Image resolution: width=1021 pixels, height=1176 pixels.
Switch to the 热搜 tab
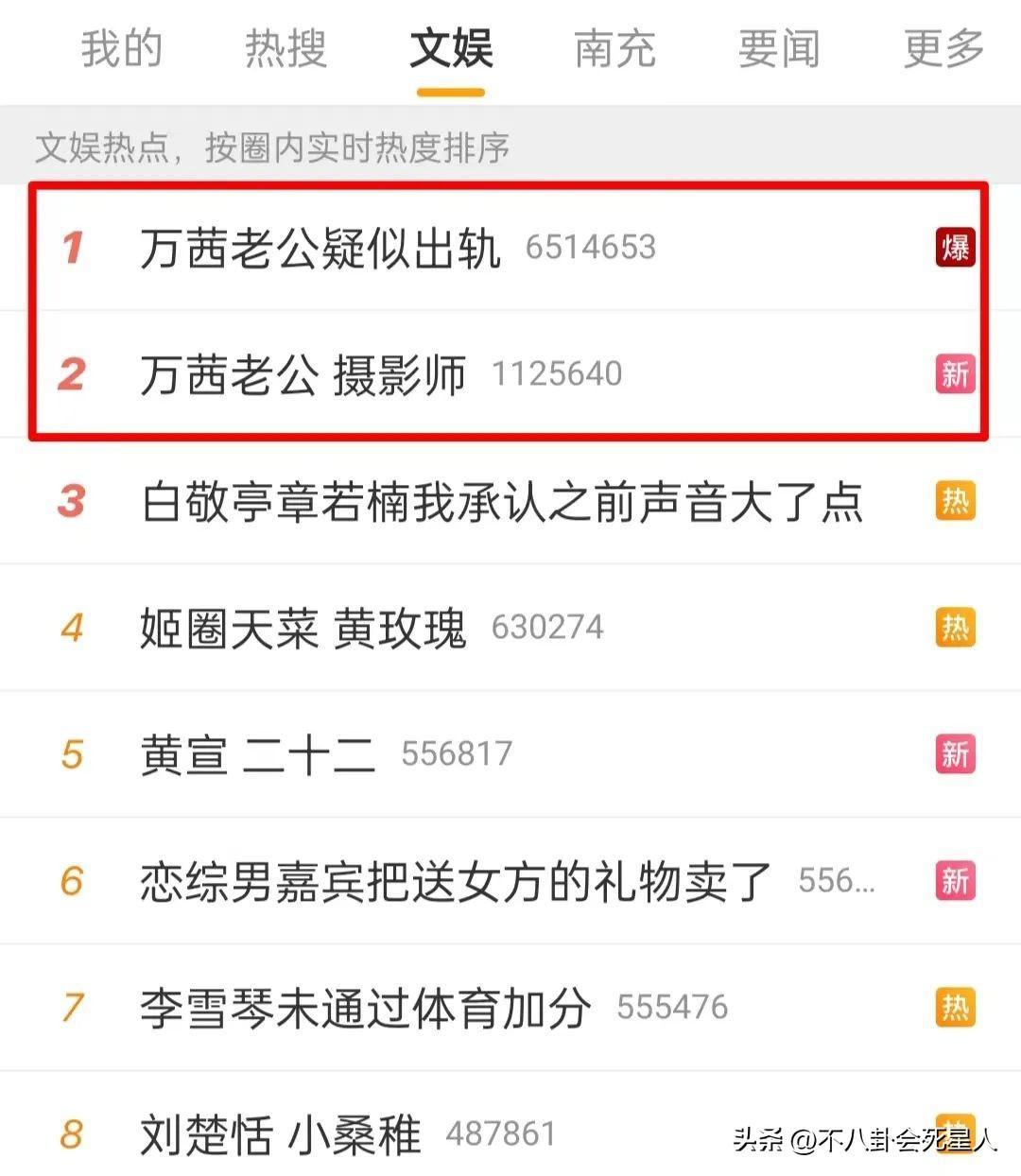(x=286, y=48)
